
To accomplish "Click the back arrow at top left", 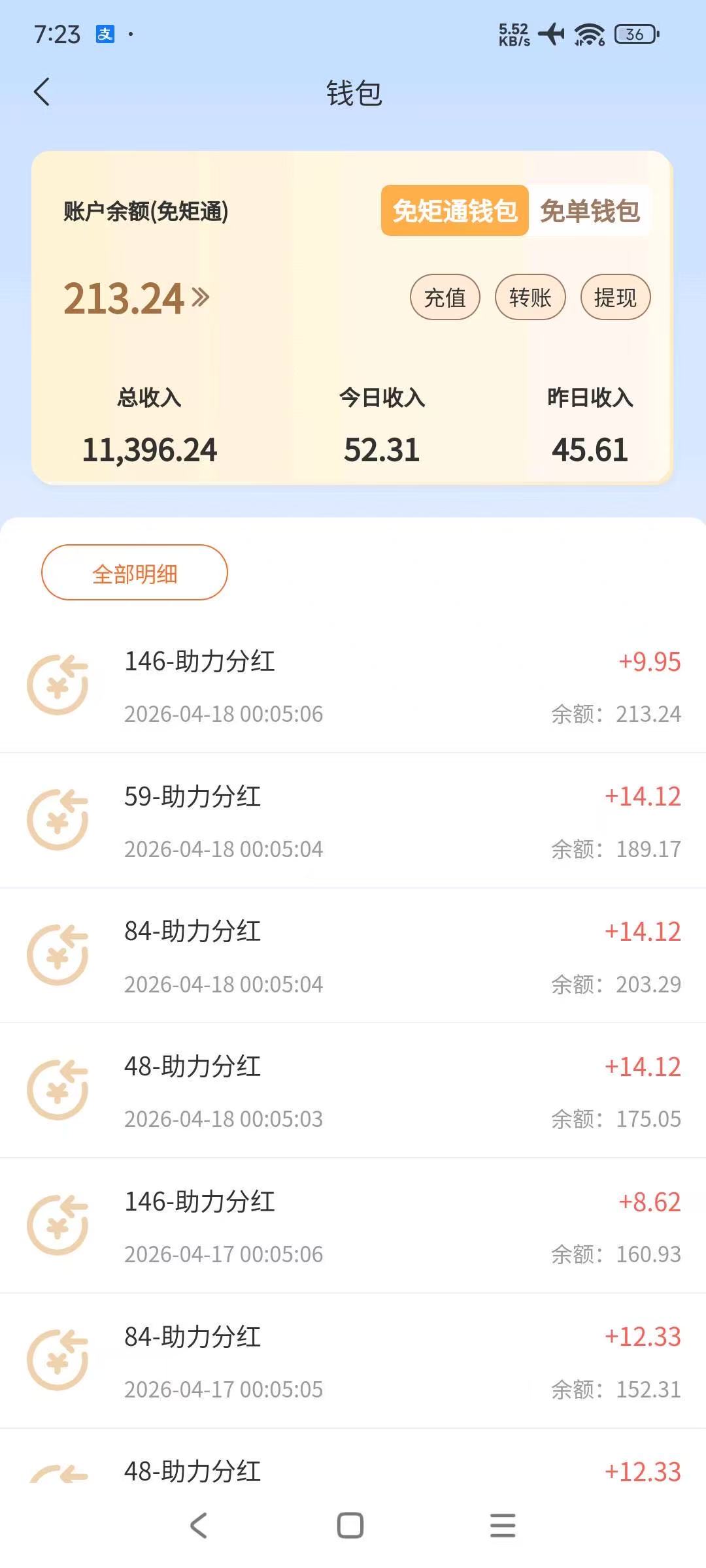I will [x=42, y=92].
